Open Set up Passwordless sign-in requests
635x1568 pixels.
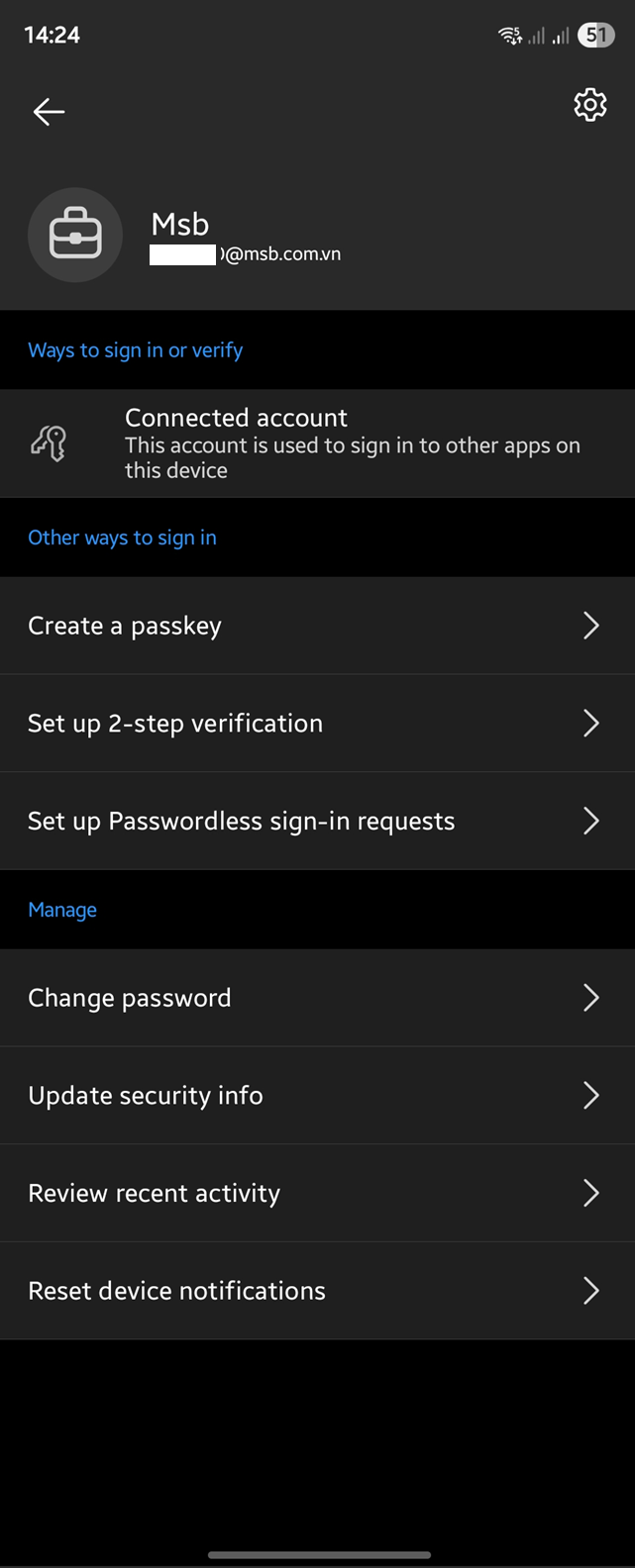(317, 822)
